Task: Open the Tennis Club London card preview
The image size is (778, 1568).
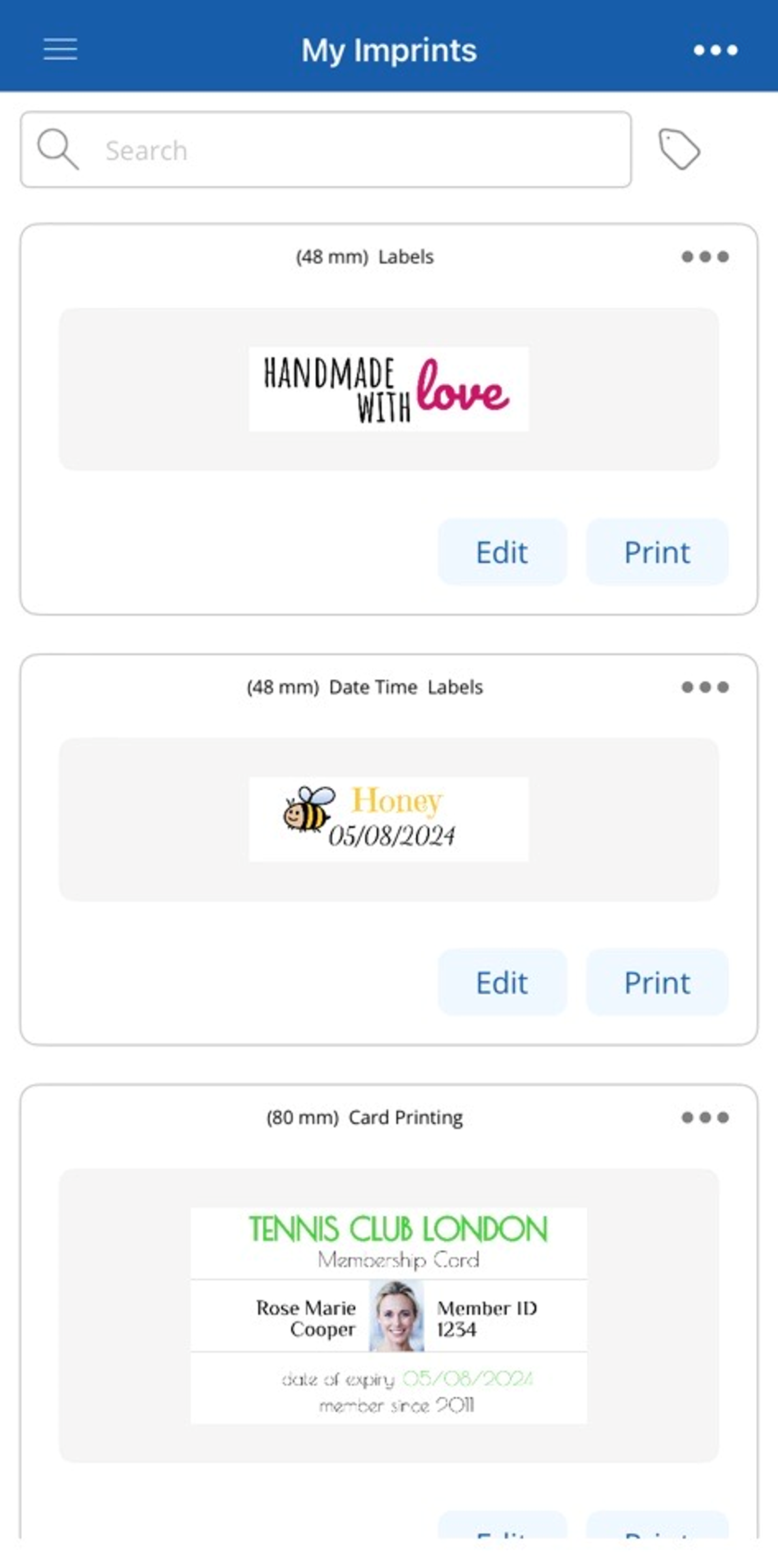Action: click(389, 1315)
